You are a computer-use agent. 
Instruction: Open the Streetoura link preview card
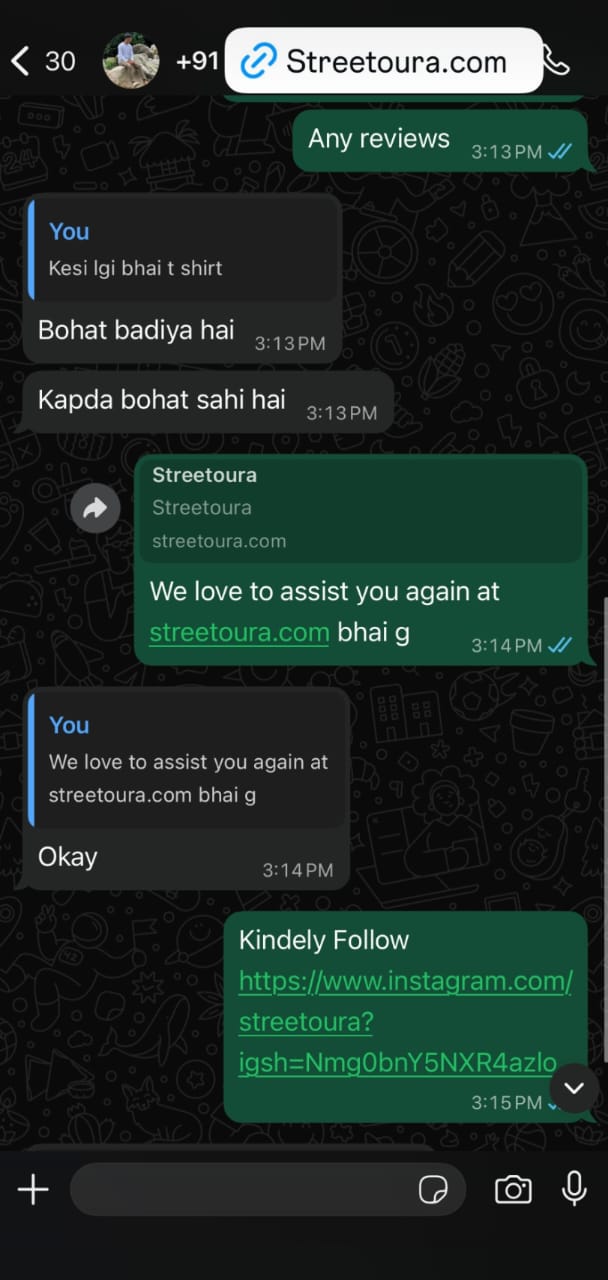(360, 508)
